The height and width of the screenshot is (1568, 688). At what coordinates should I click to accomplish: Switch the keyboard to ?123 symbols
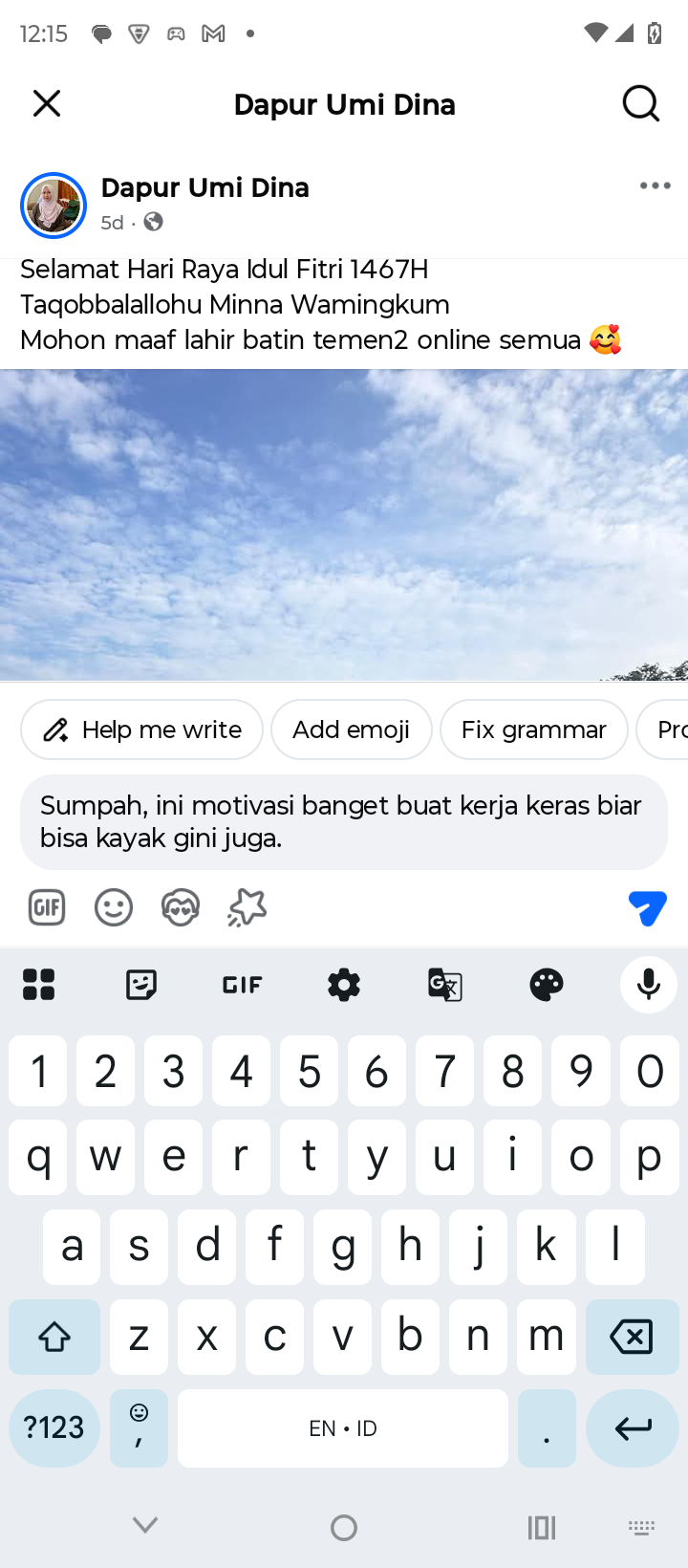click(54, 1427)
